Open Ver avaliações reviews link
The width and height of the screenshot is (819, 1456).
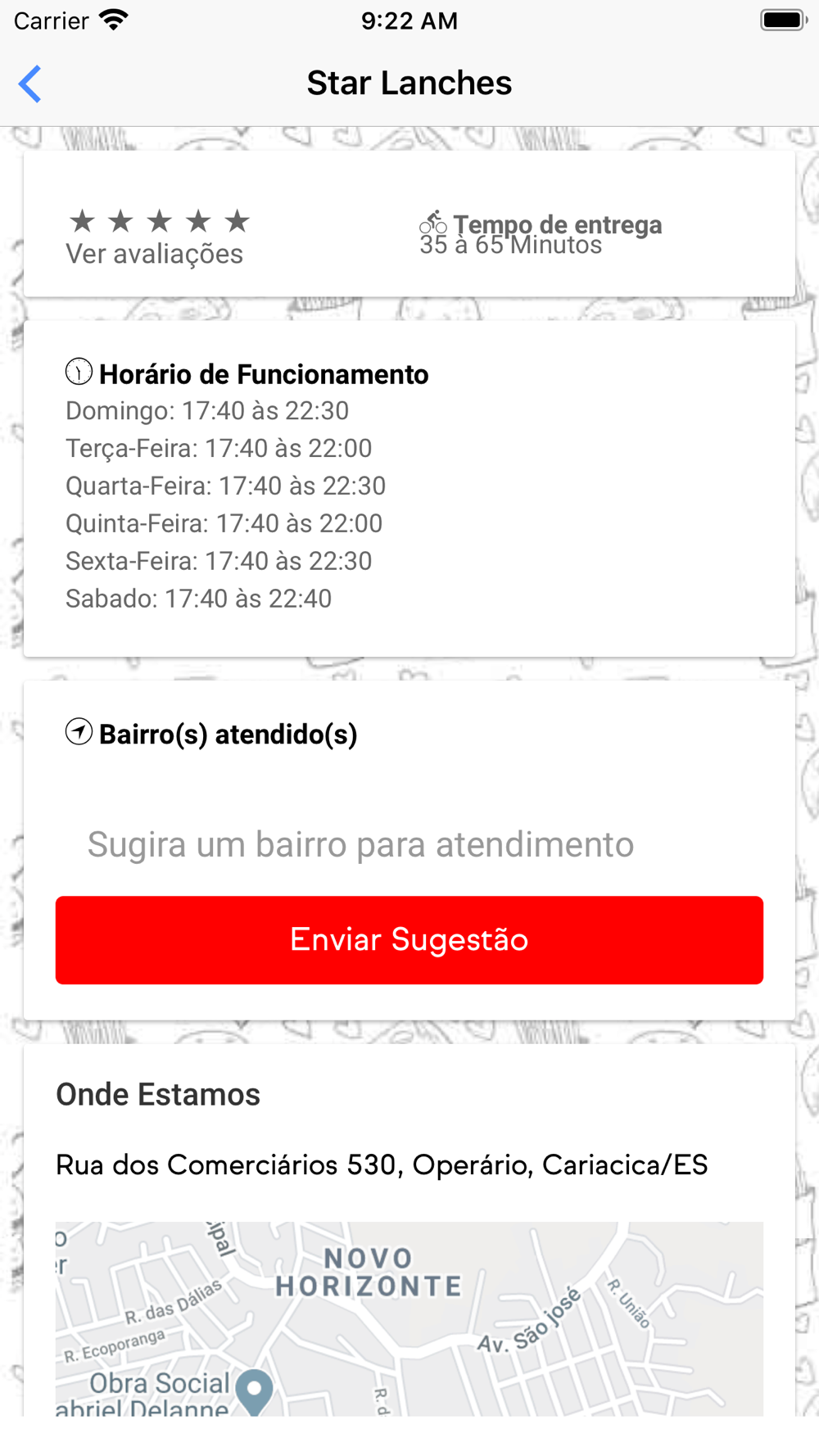(x=155, y=254)
